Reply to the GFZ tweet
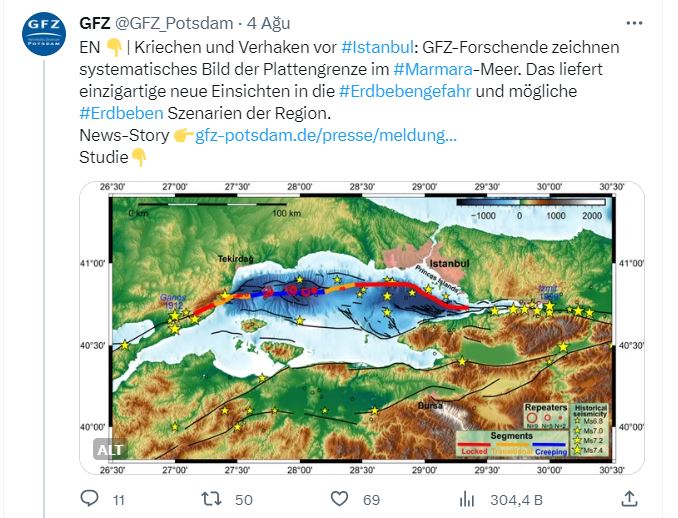The height and width of the screenshot is (518, 678). 90,498
